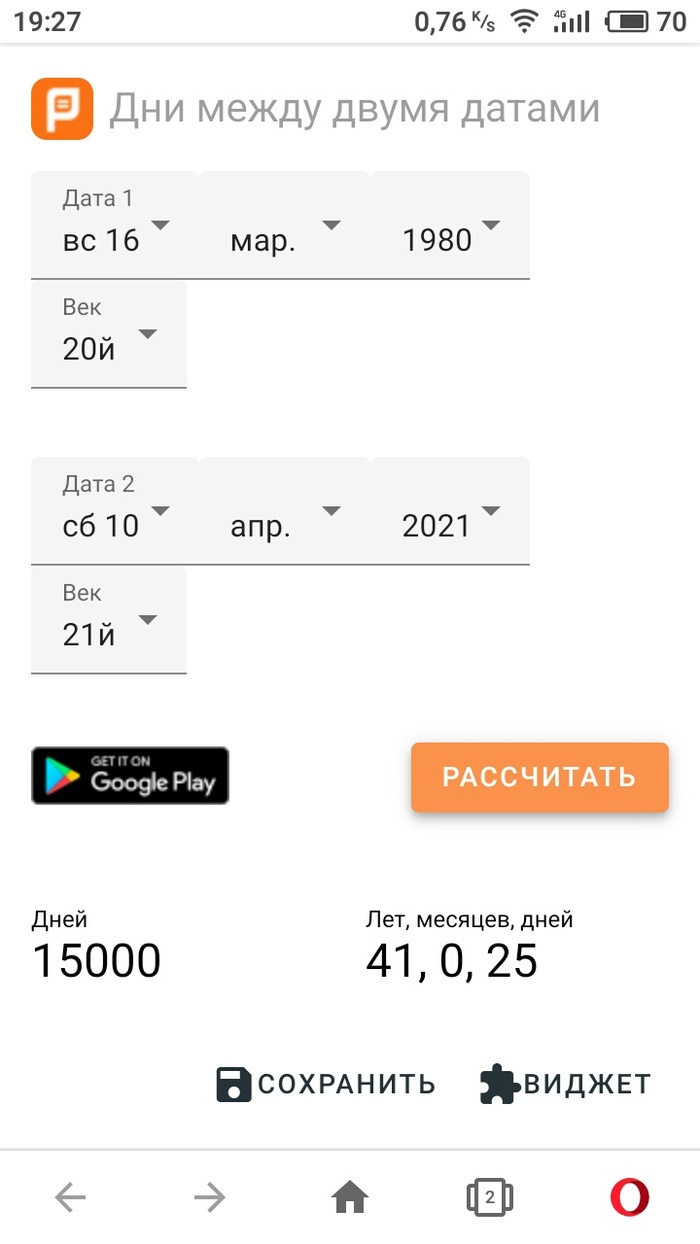
Task: Open the 20й century dropdown
Action: pos(109,334)
